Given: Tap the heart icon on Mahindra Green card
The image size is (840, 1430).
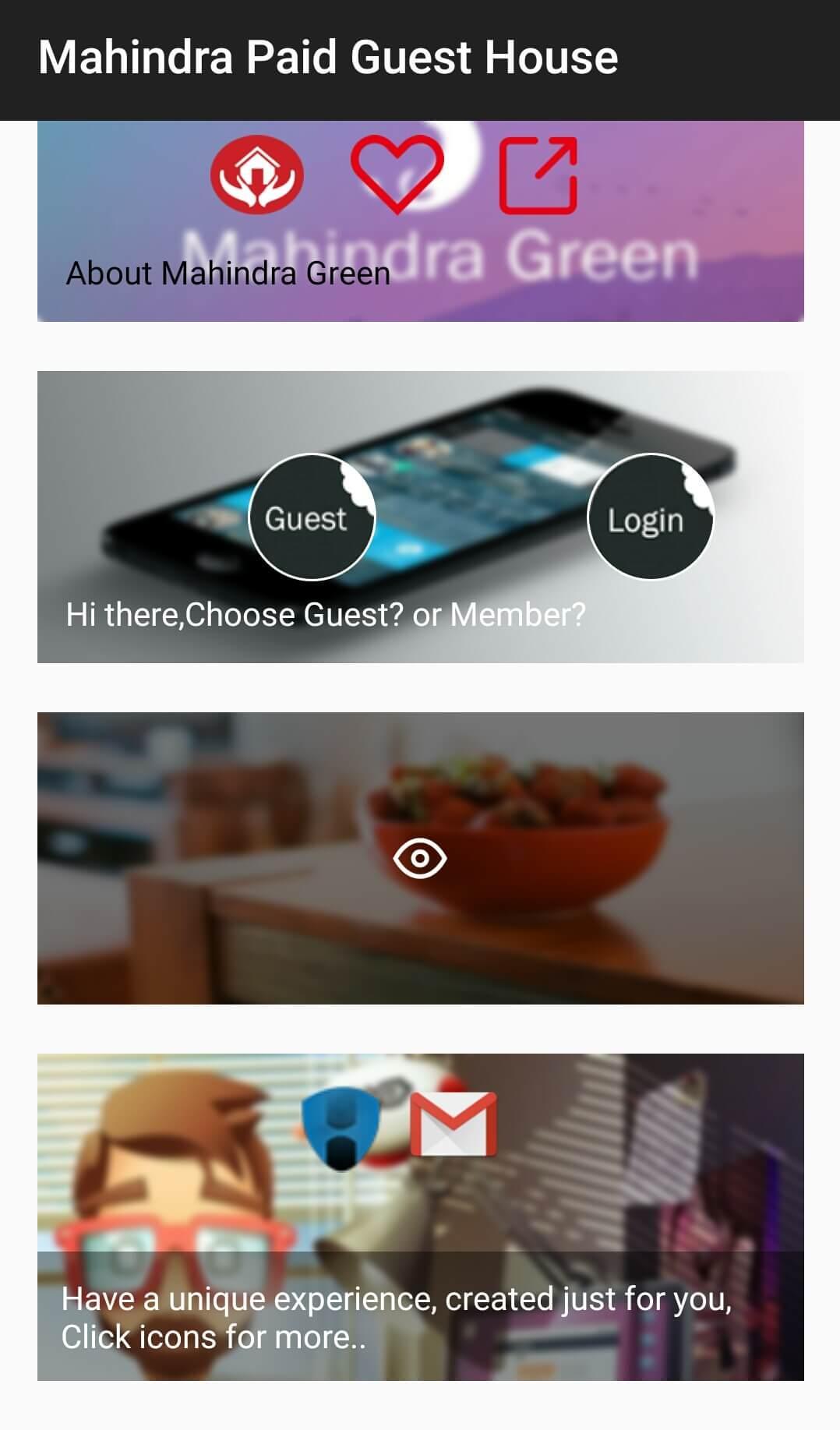Looking at the screenshot, I should click(397, 175).
